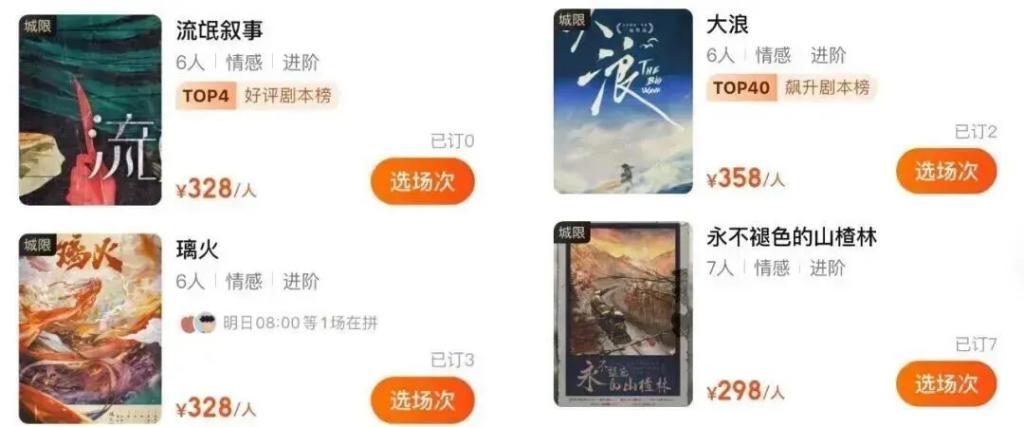Pick a session for 永不褪色的山楂林

(946, 384)
